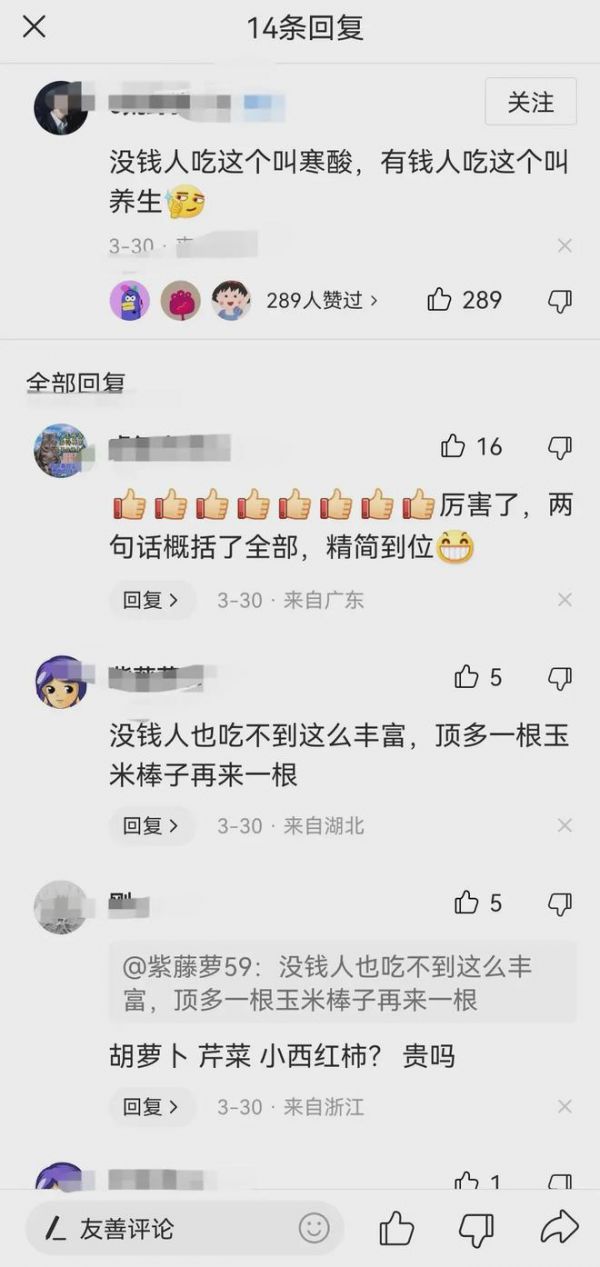Viewport: 600px width, 1267px height.
Task: Dislike the reply from 湖北
Action: click(x=560, y=678)
